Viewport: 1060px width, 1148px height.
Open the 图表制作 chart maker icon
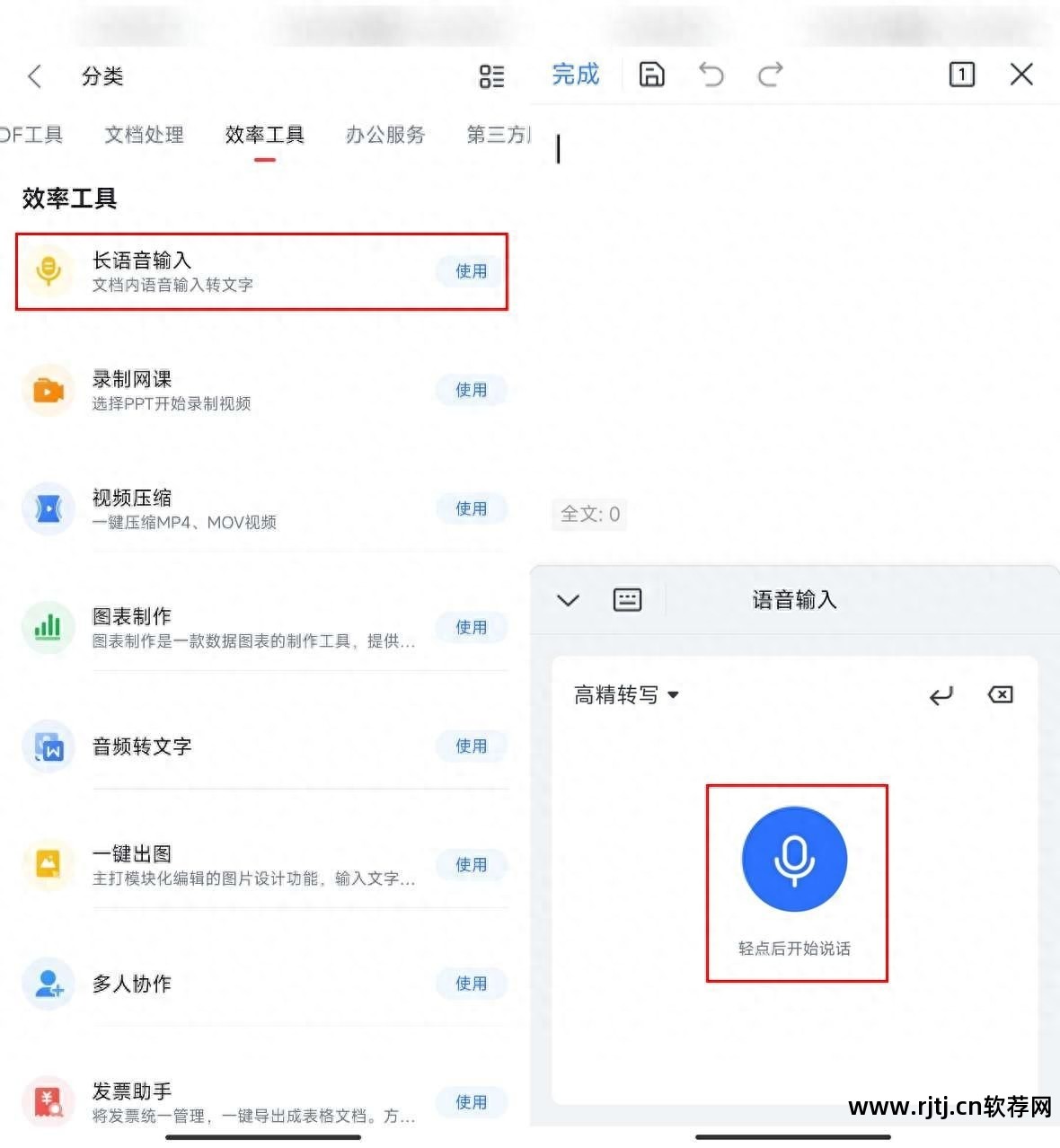49,627
